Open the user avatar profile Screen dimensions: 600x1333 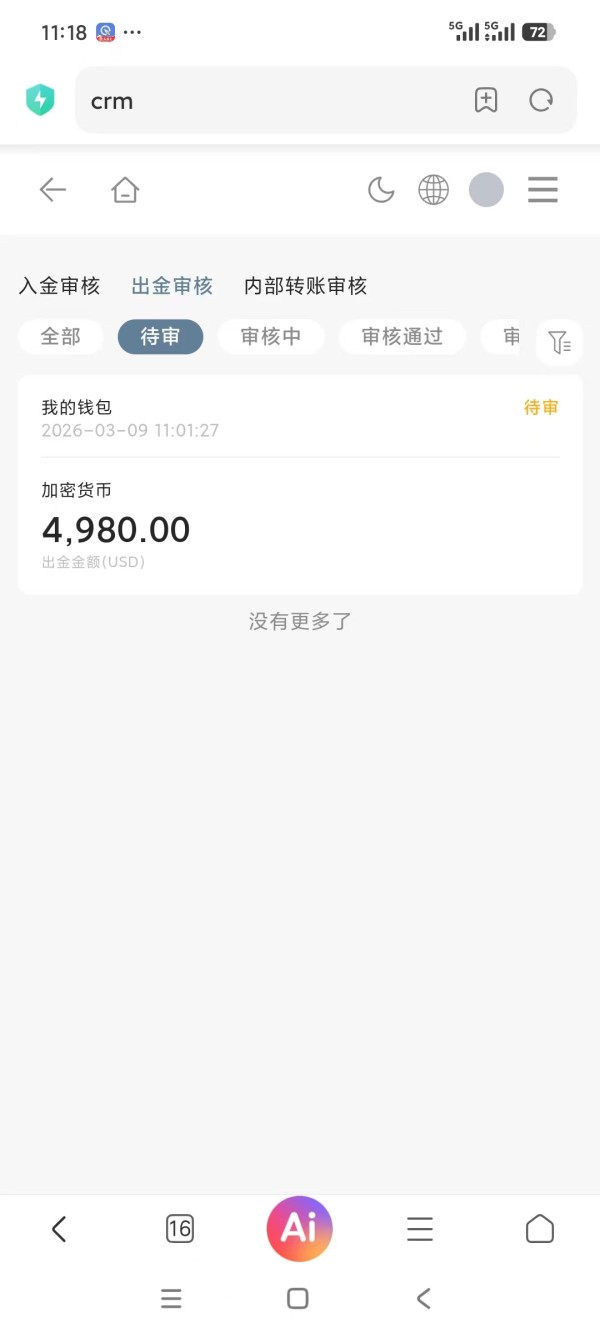486,190
